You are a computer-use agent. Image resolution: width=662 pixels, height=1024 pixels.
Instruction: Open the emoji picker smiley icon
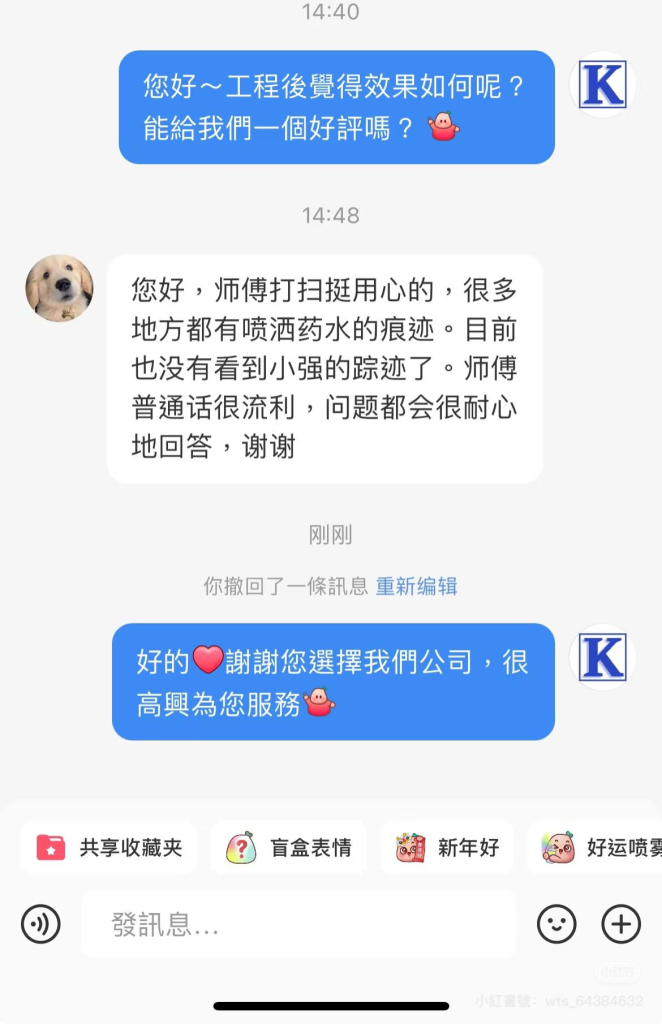(556, 924)
